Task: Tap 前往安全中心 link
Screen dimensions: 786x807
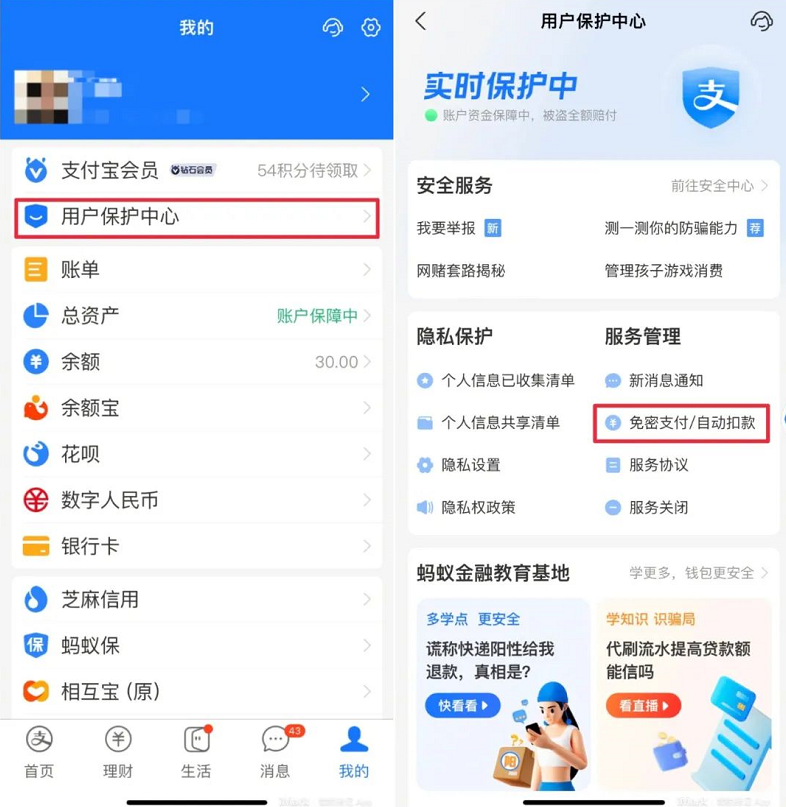Action: click(718, 186)
